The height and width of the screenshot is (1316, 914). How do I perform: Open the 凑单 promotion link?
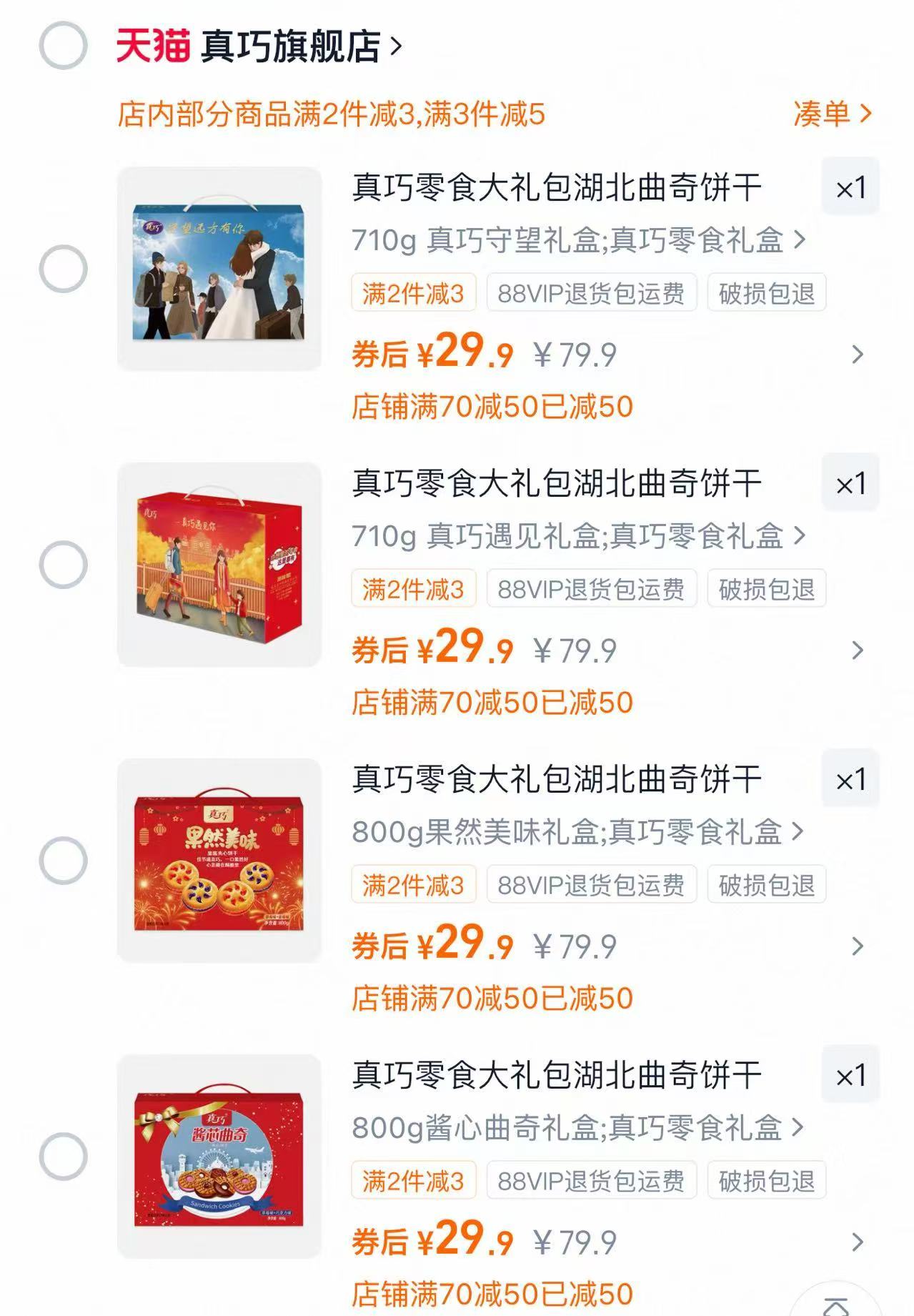(829, 114)
